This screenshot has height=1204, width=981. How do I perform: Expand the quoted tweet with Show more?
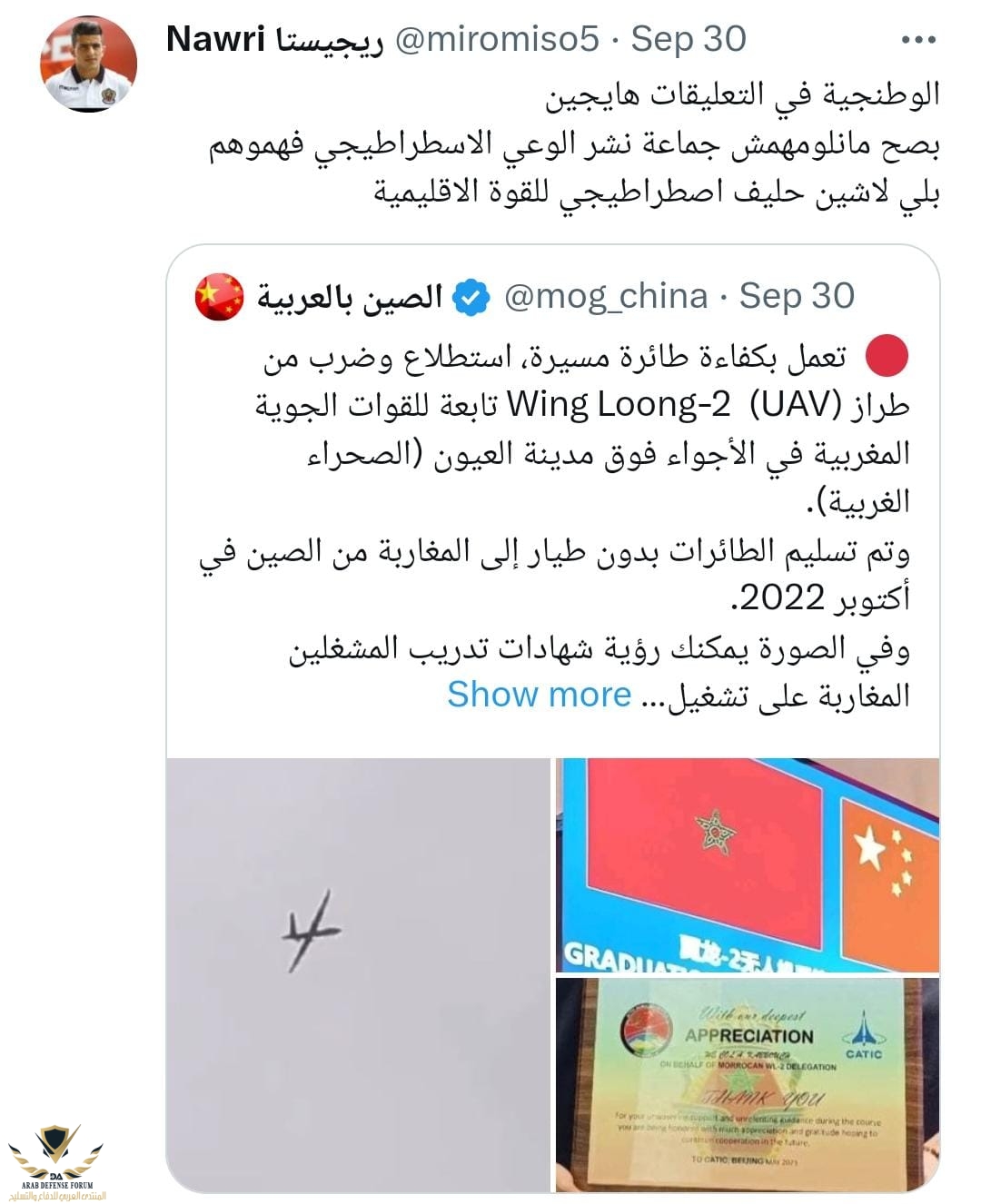(x=539, y=695)
